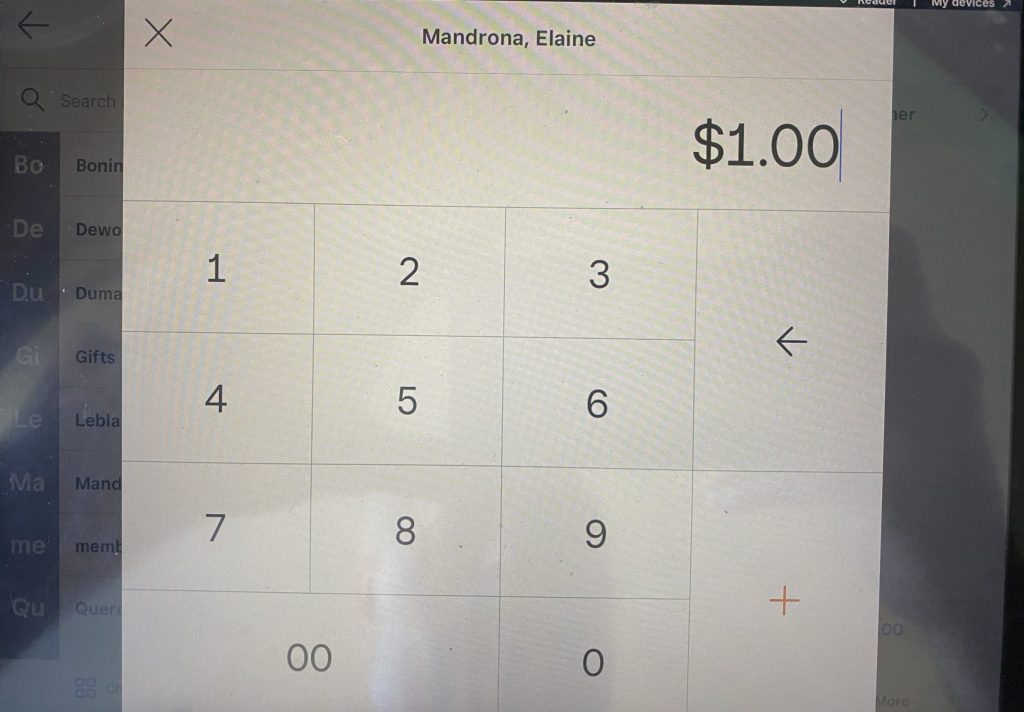The image size is (1024, 712).
Task: Delete last digit with the backspace arrow
Action: tap(791, 342)
